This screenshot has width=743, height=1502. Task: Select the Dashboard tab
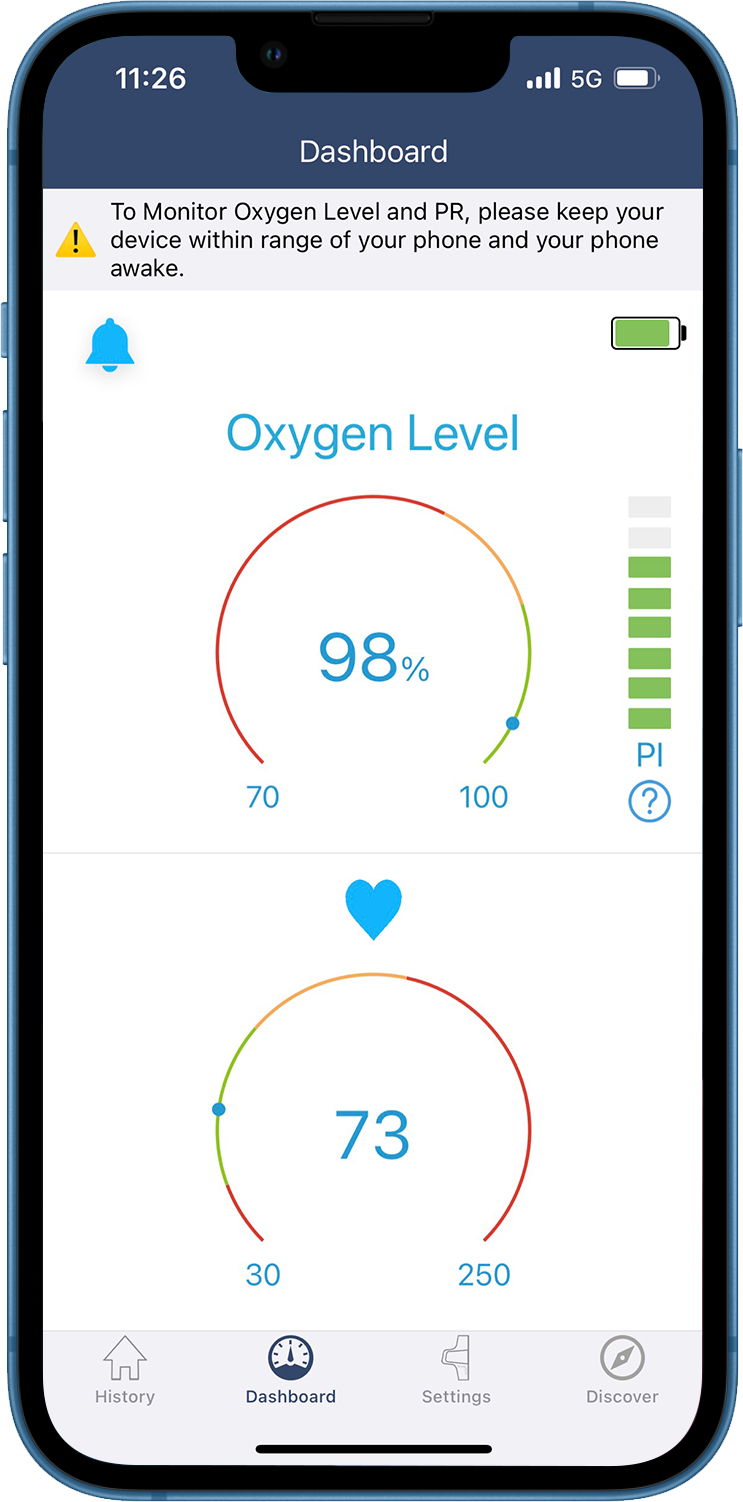(291, 1370)
